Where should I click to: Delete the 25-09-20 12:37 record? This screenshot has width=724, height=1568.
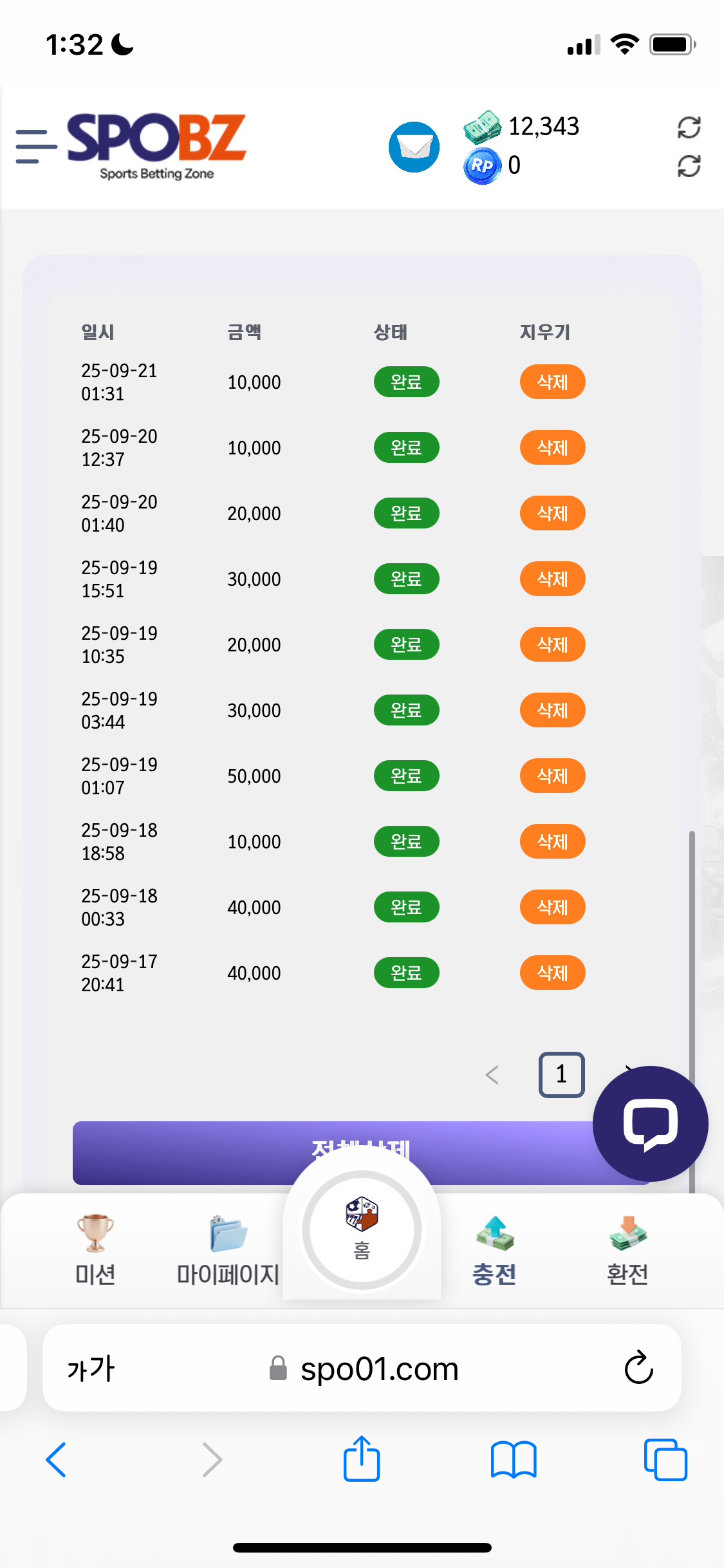(552, 447)
